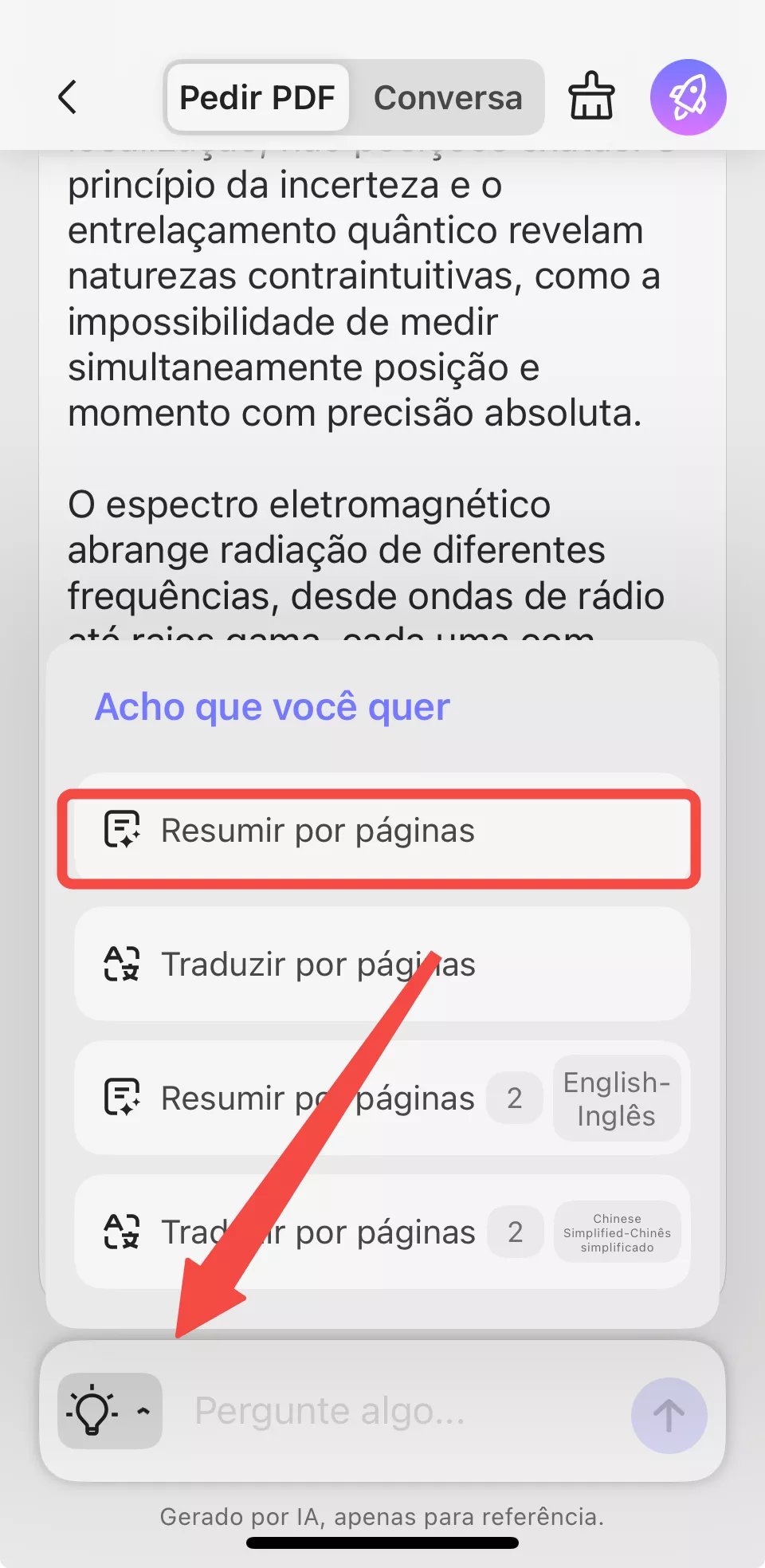Tap the 'Acho que você quer' heading
This screenshot has height=1568, width=765.
click(271, 706)
